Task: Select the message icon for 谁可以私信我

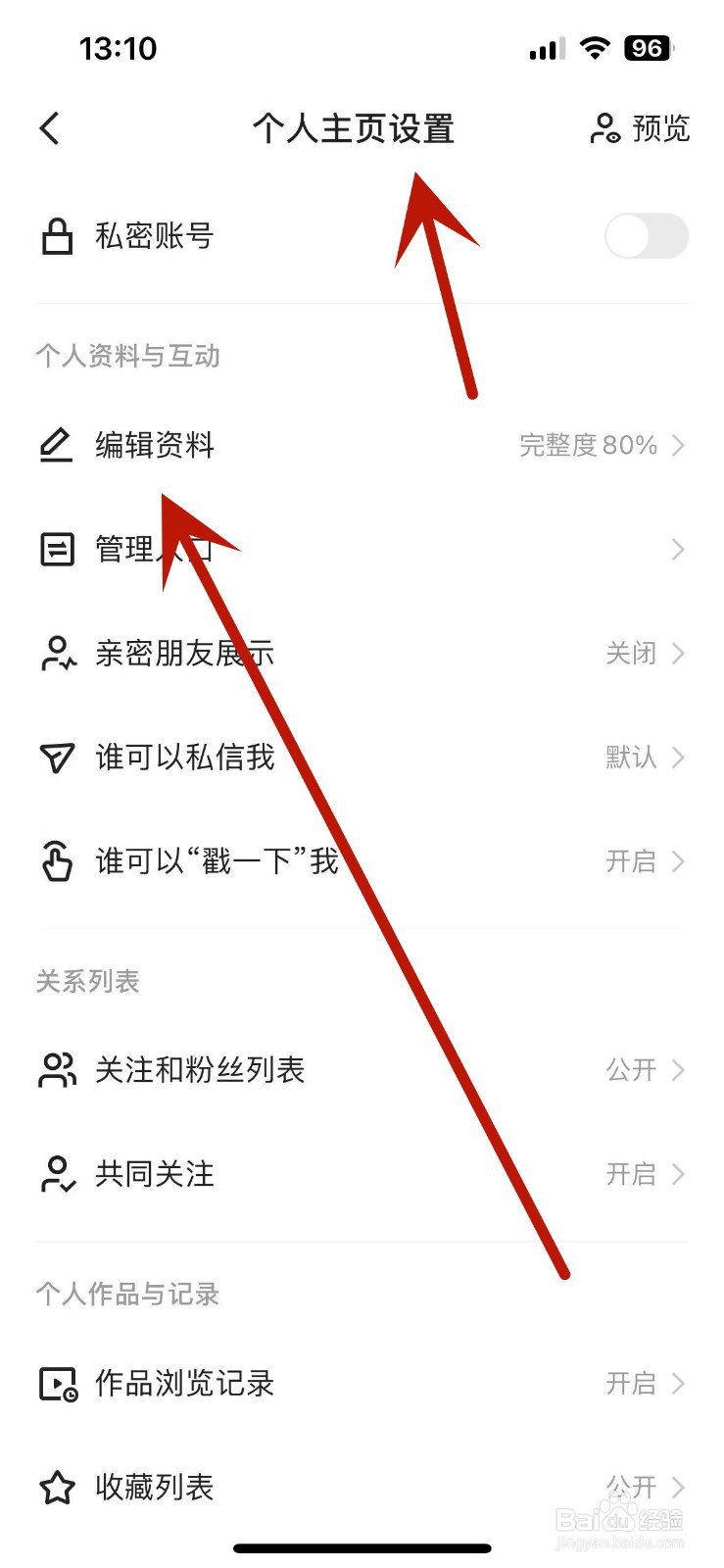Action: (x=57, y=757)
